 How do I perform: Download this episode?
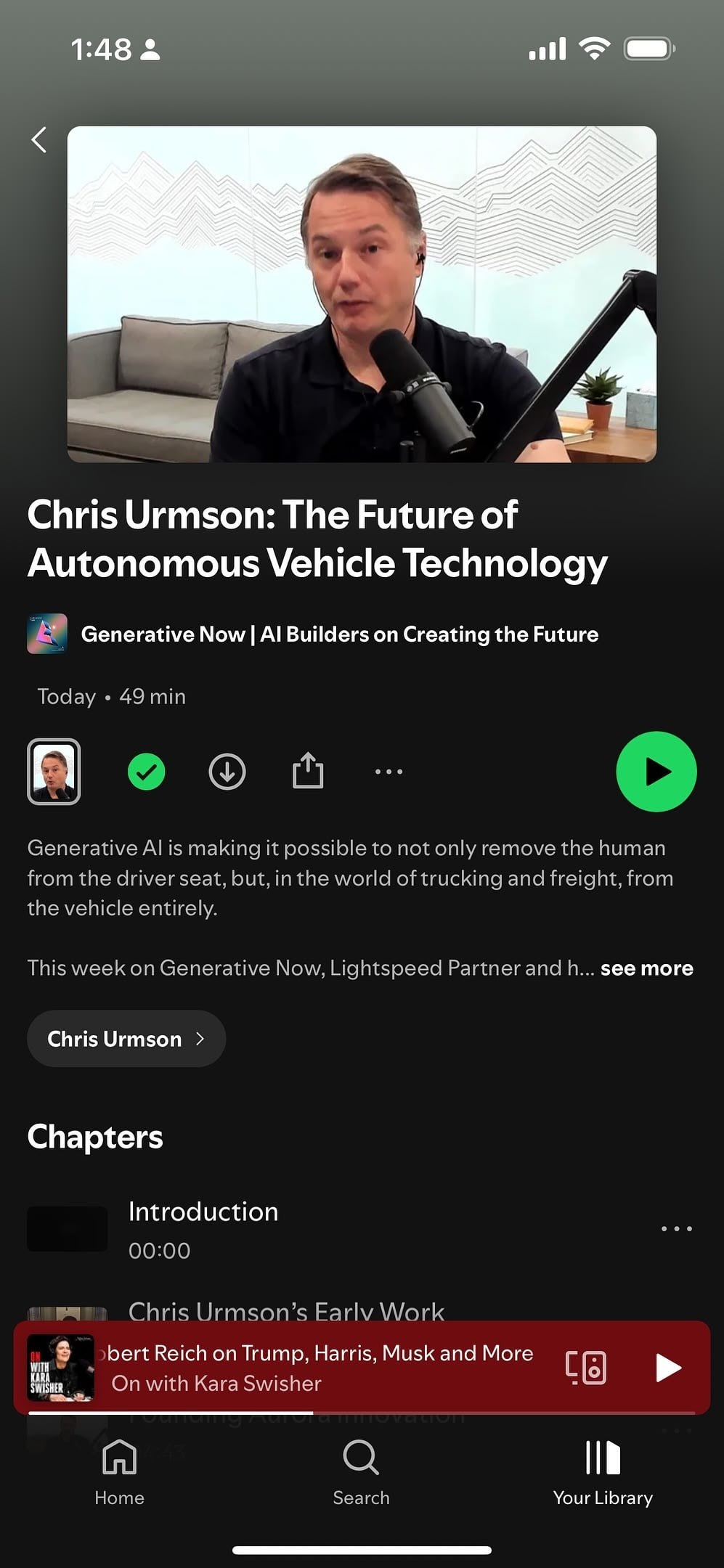[x=227, y=772]
